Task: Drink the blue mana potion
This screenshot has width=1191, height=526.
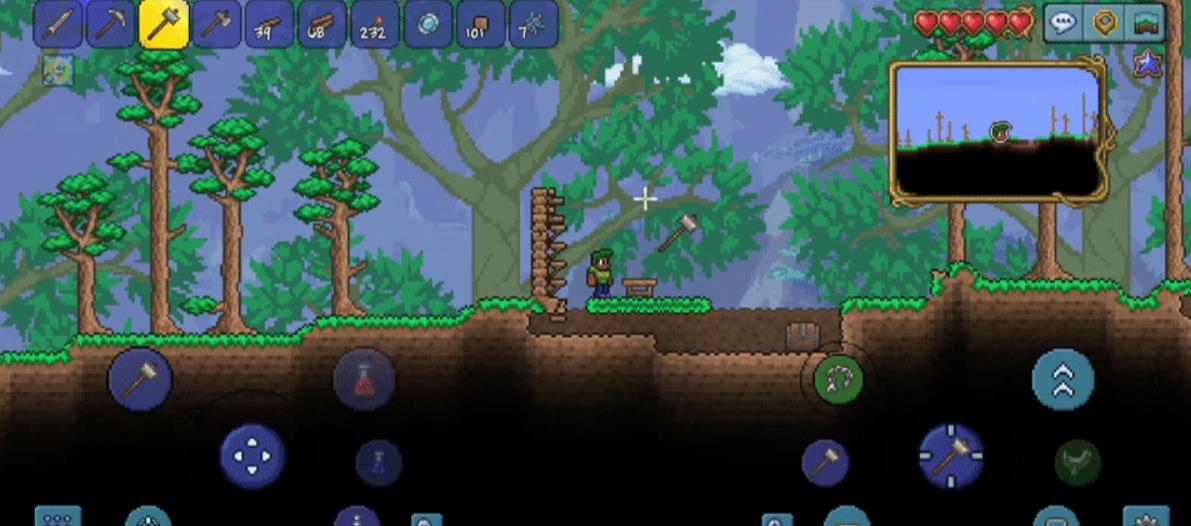Action: pyautogui.click(x=379, y=463)
